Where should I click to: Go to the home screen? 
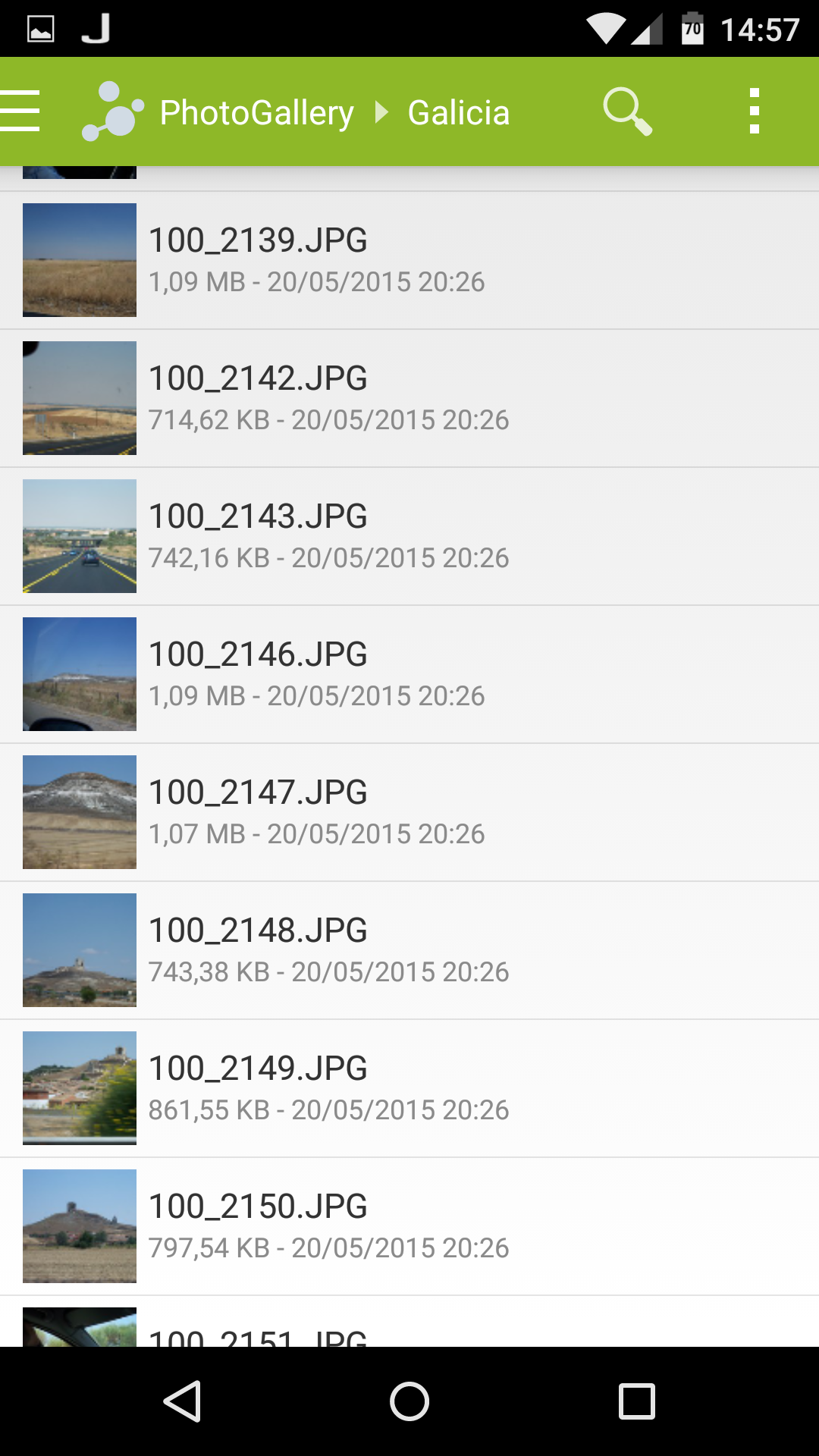coord(409,1401)
